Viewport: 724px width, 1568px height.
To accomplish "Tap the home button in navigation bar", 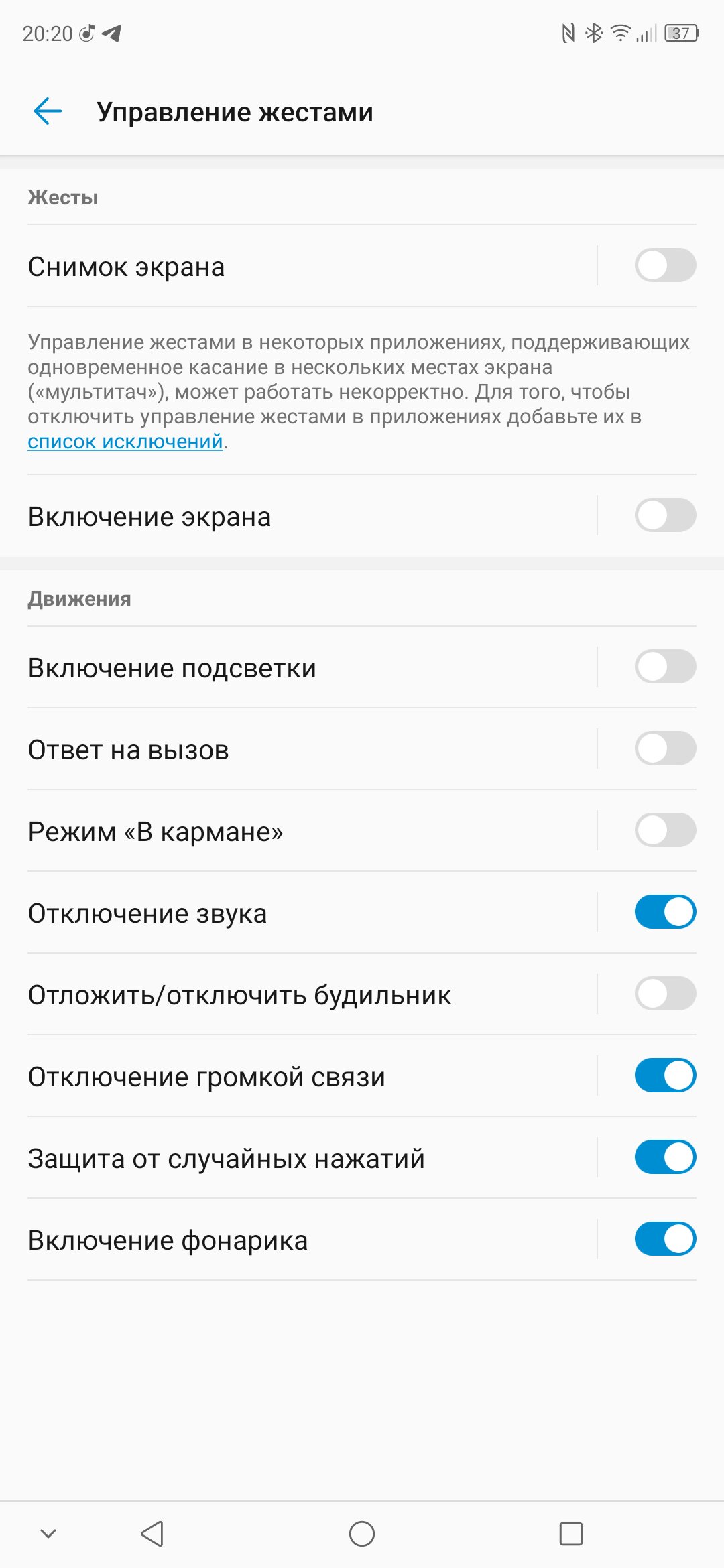I will [x=362, y=1533].
